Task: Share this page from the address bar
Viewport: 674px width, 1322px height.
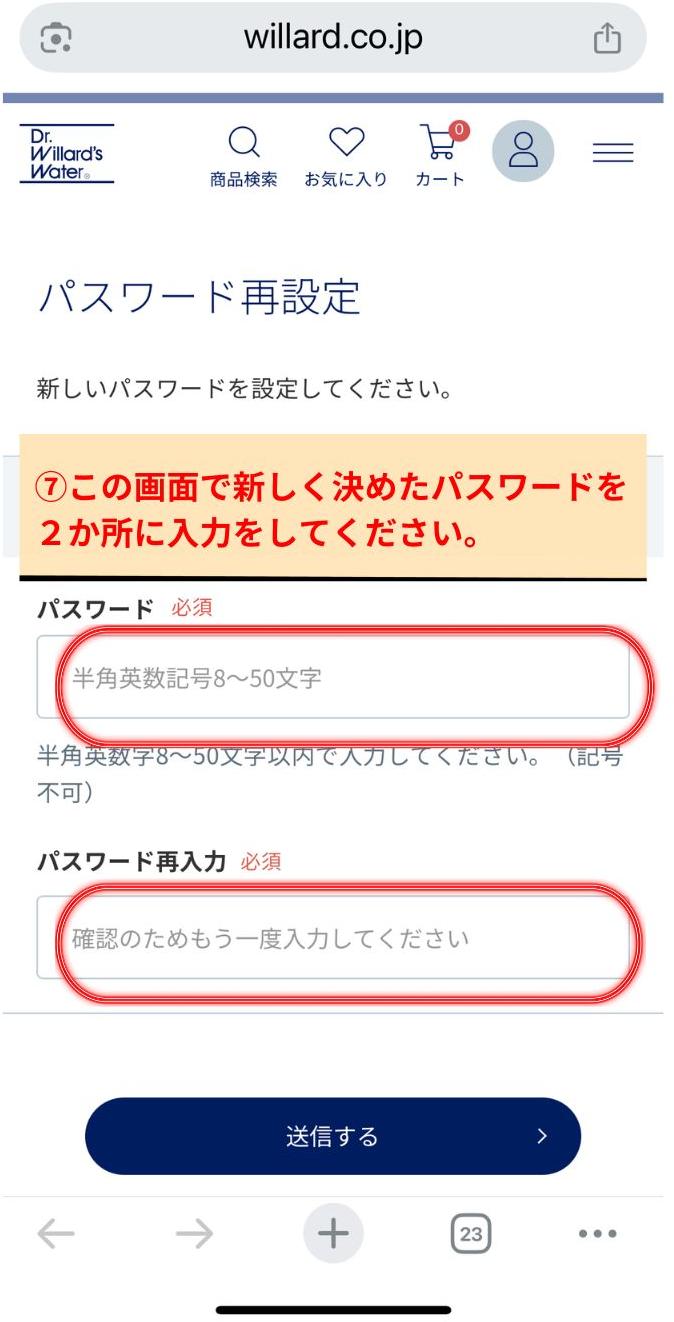Action: pyautogui.click(x=607, y=39)
